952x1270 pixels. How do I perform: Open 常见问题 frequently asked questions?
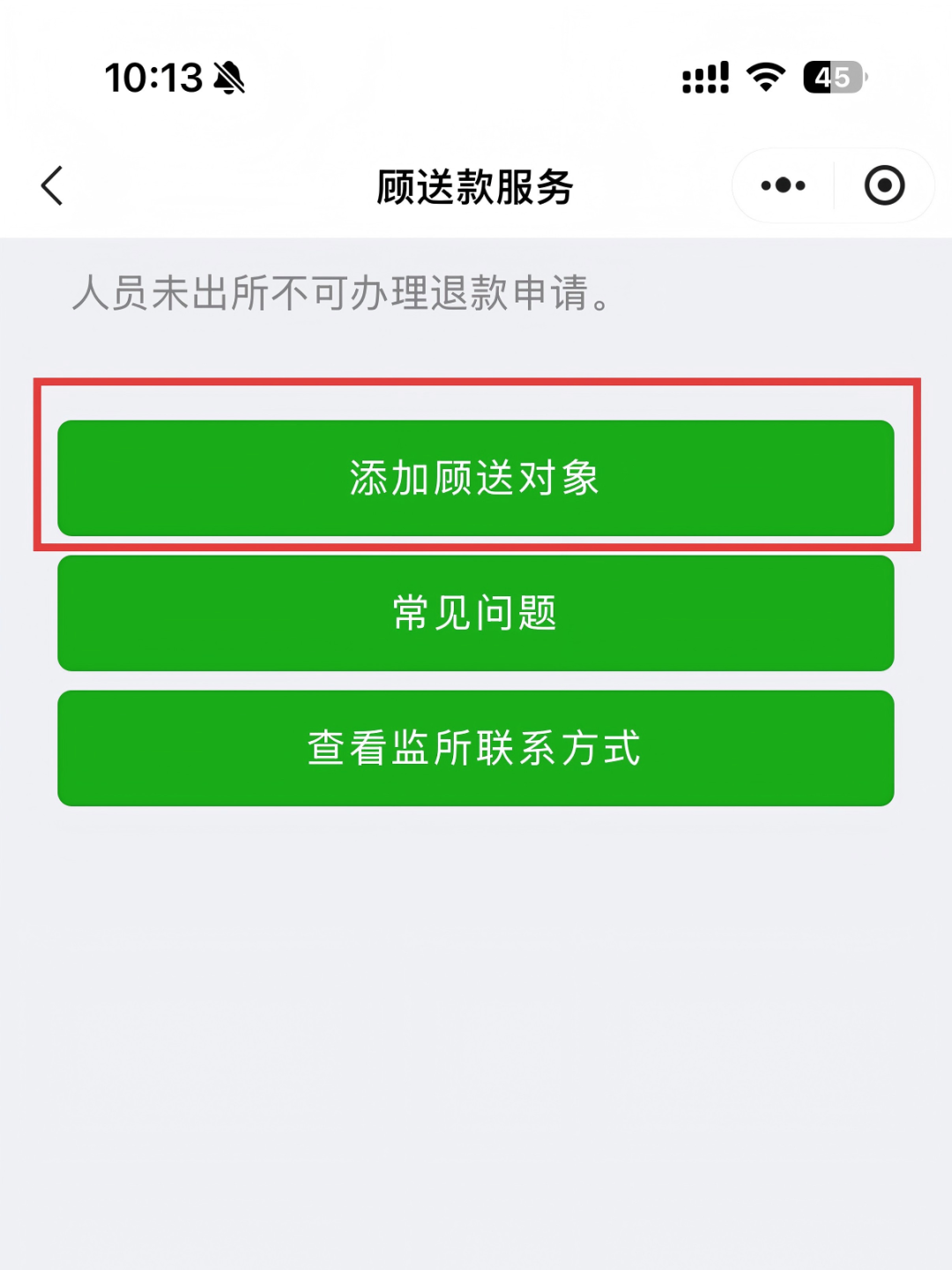coord(476,613)
